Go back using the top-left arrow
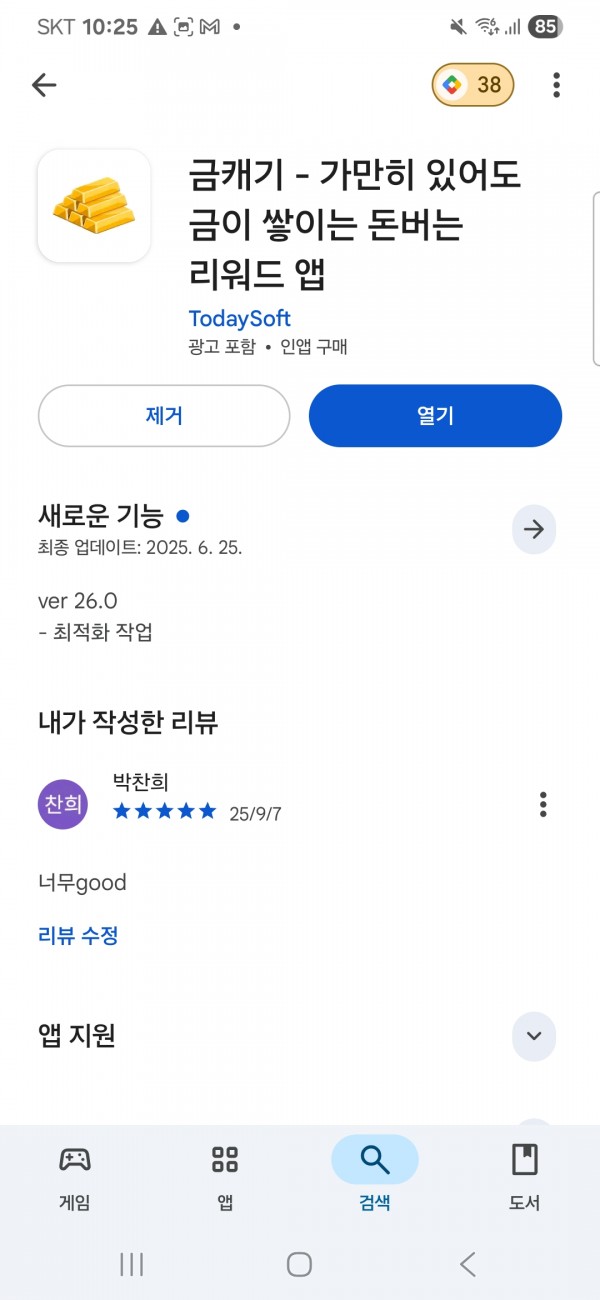This screenshot has height=1300, width=600. pos(44,85)
